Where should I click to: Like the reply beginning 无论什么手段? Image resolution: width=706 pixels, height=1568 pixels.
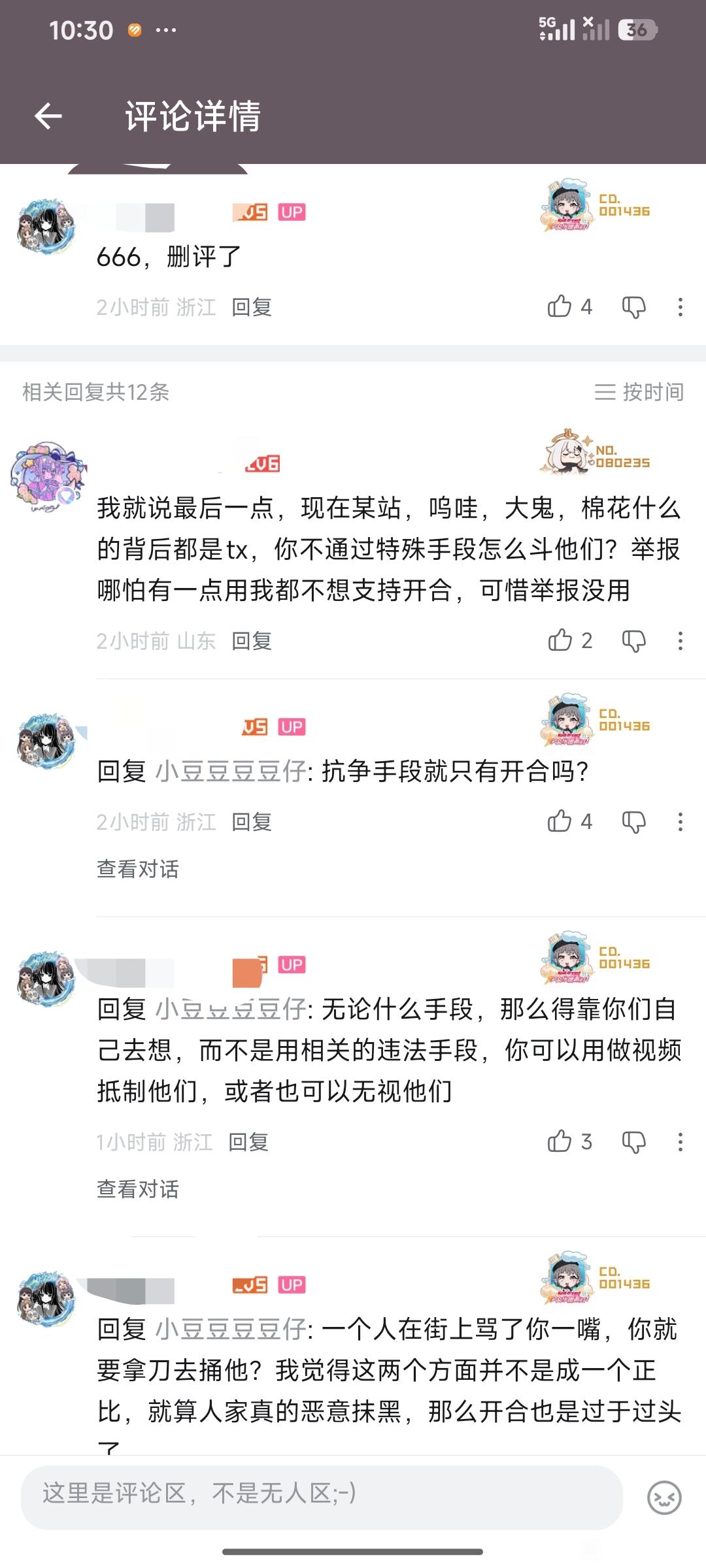point(569,1141)
